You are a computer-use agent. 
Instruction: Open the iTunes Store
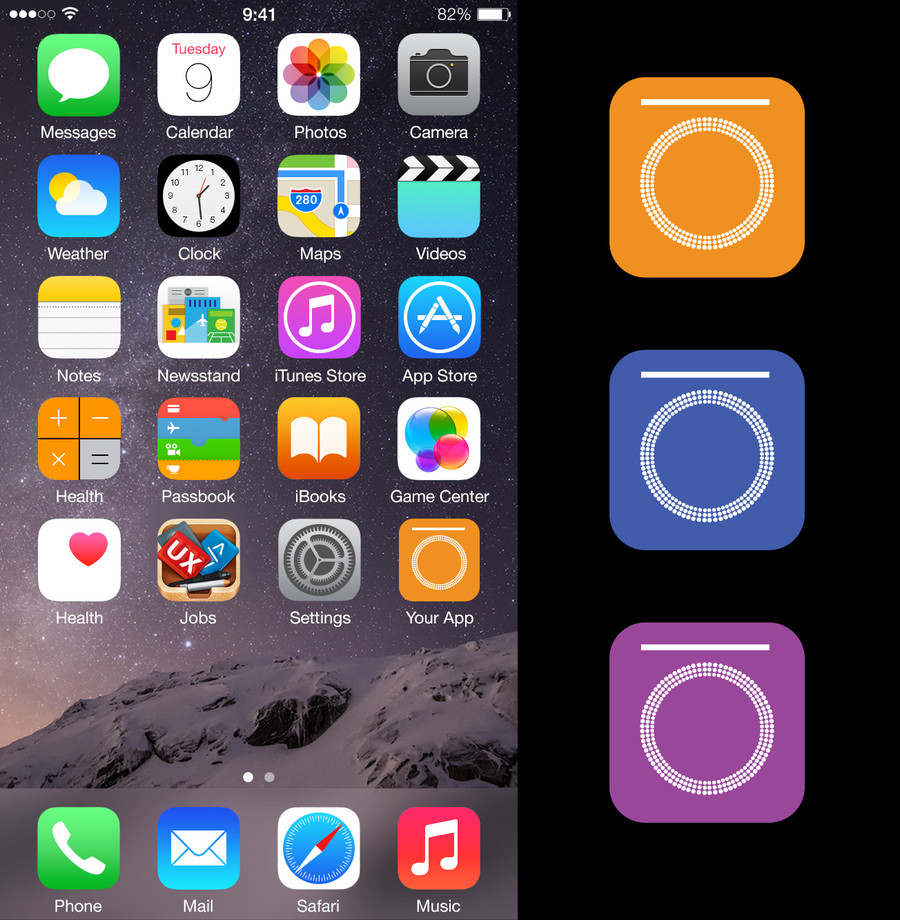(319, 318)
